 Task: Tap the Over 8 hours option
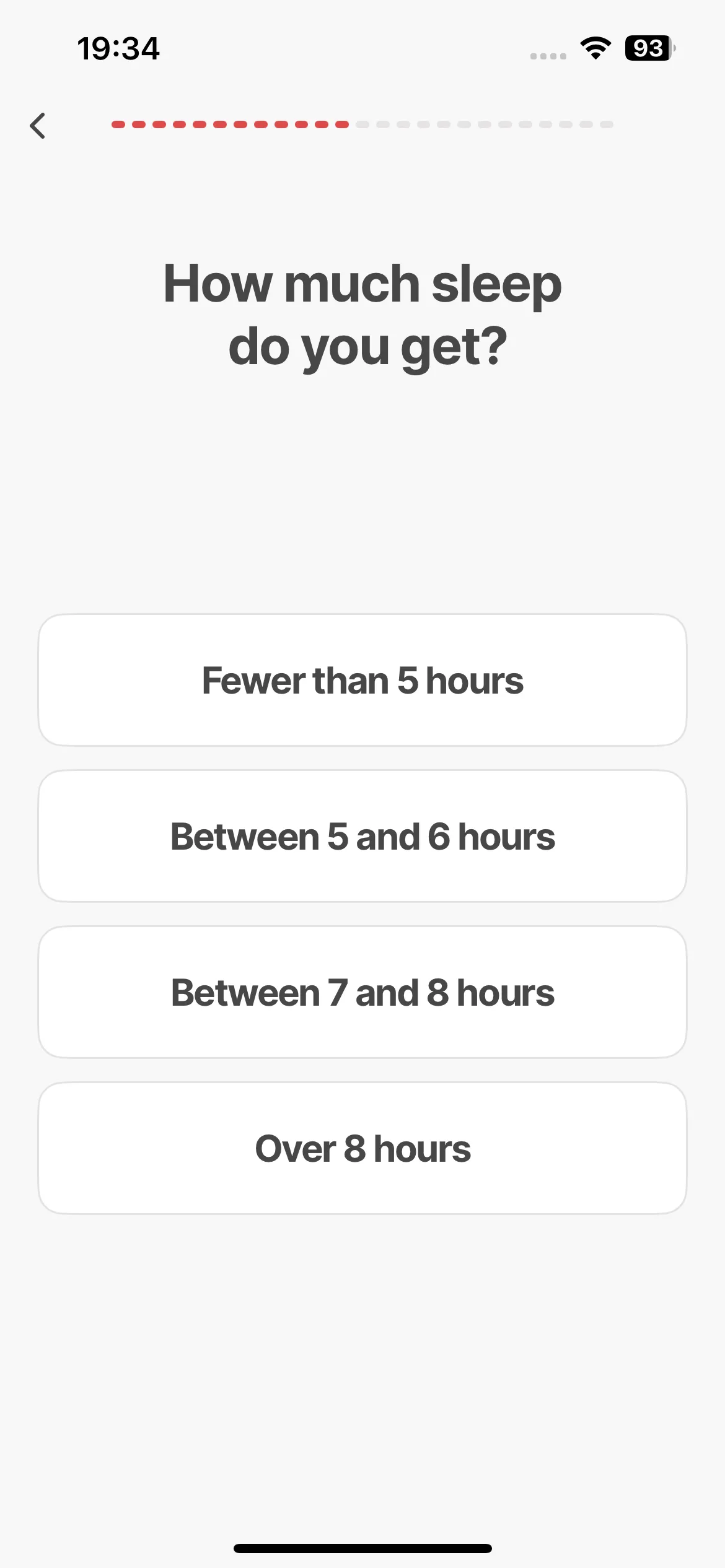pos(362,1148)
